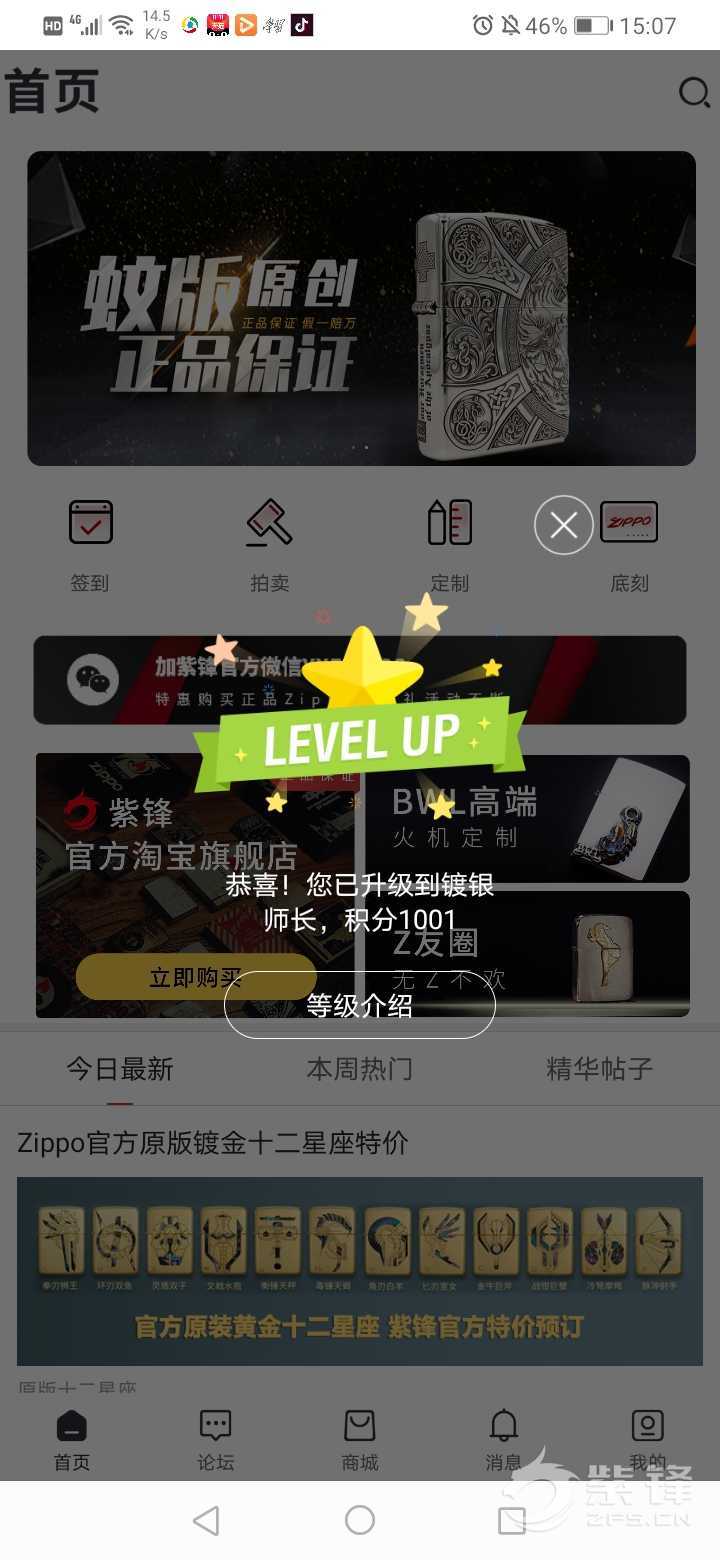Tap the system back button

tap(206, 1521)
